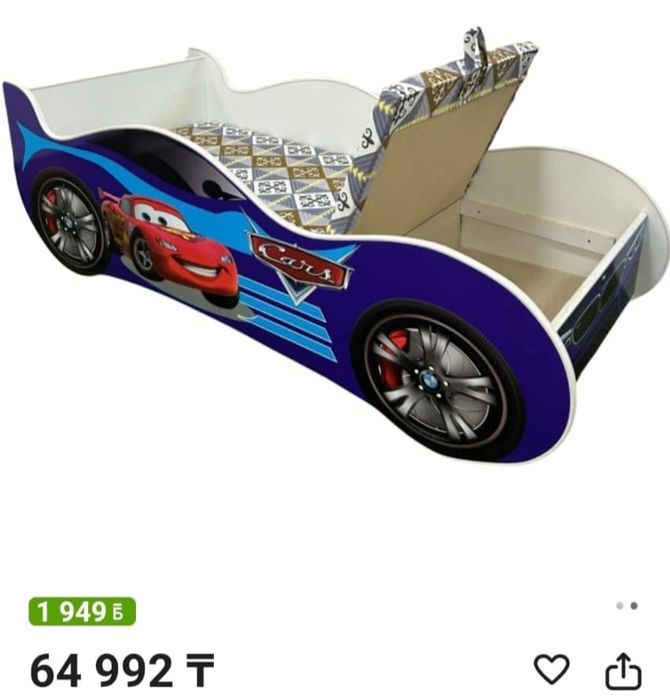
Task: Tap the 1 949 bonus badge
Action: click(x=82, y=611)
